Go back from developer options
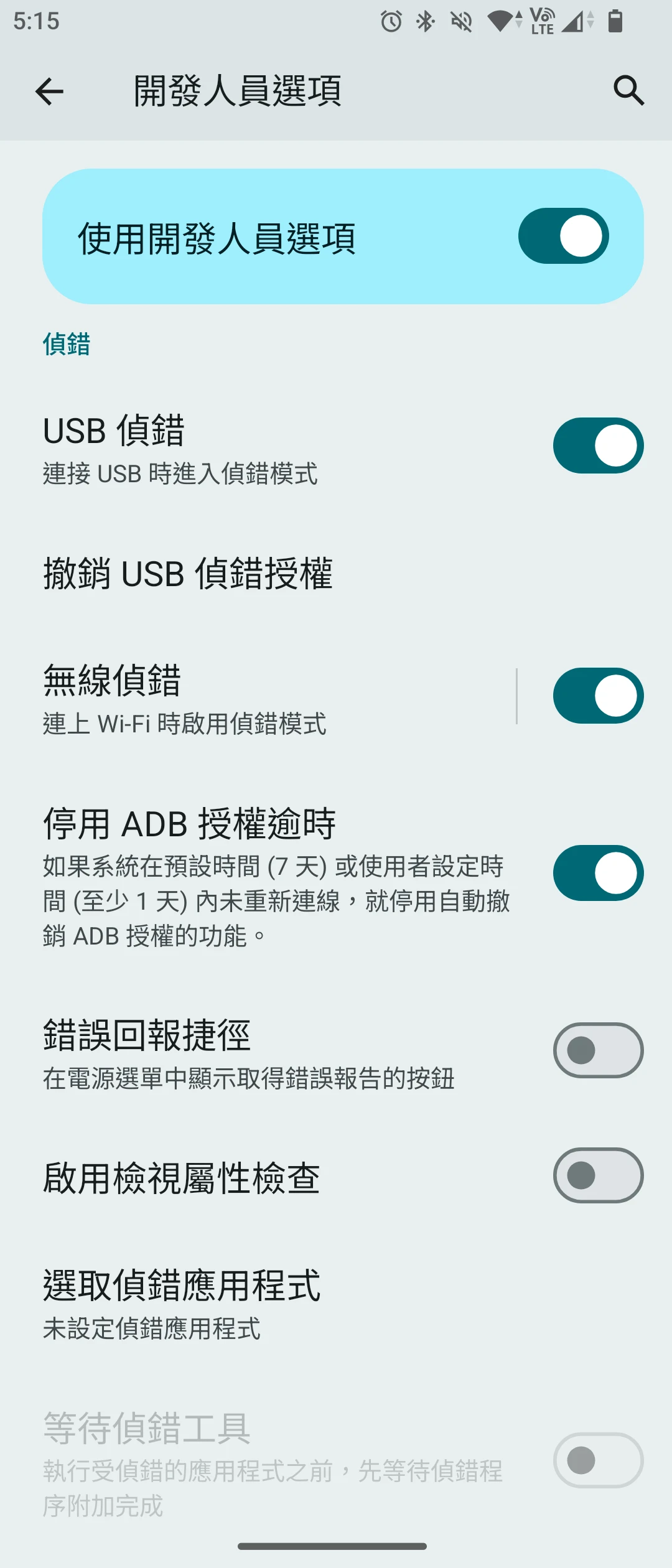 click(50, 91)
